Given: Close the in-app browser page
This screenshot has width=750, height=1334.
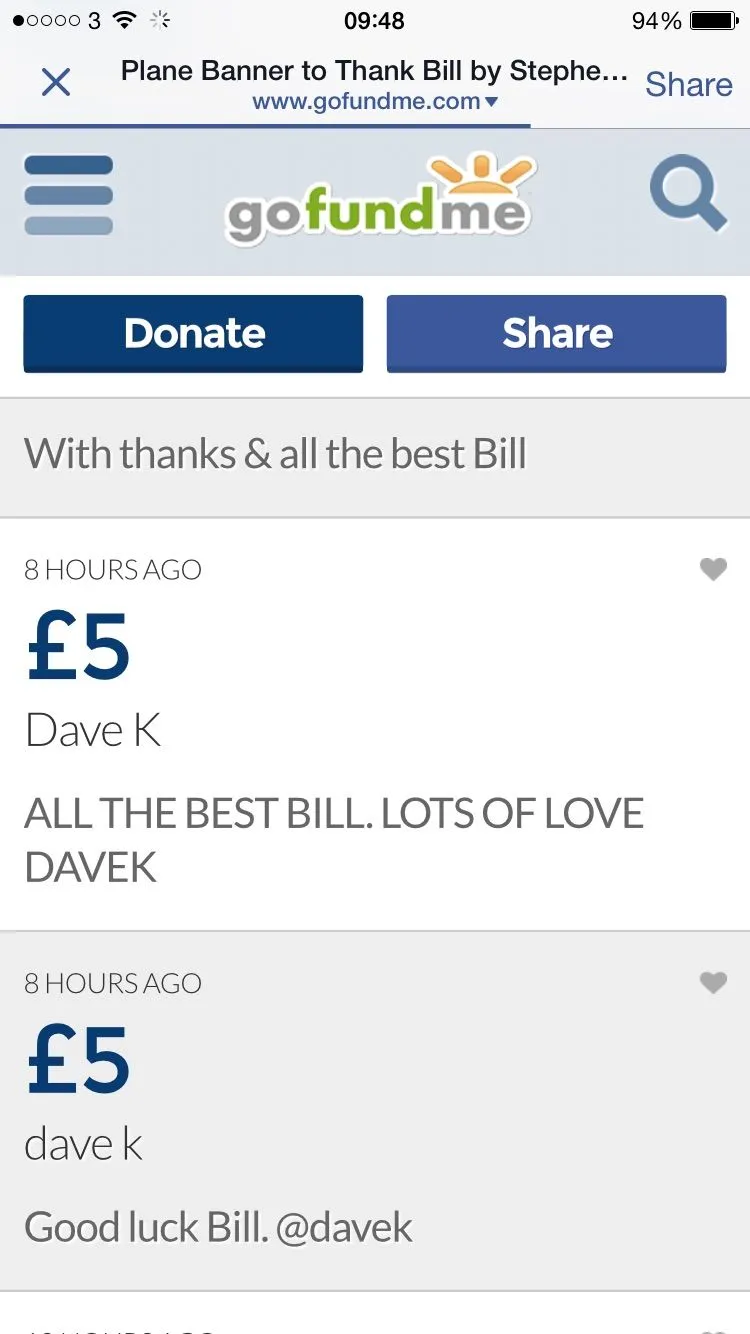Looking at the screenshot, I should click(x=56, y=82).
